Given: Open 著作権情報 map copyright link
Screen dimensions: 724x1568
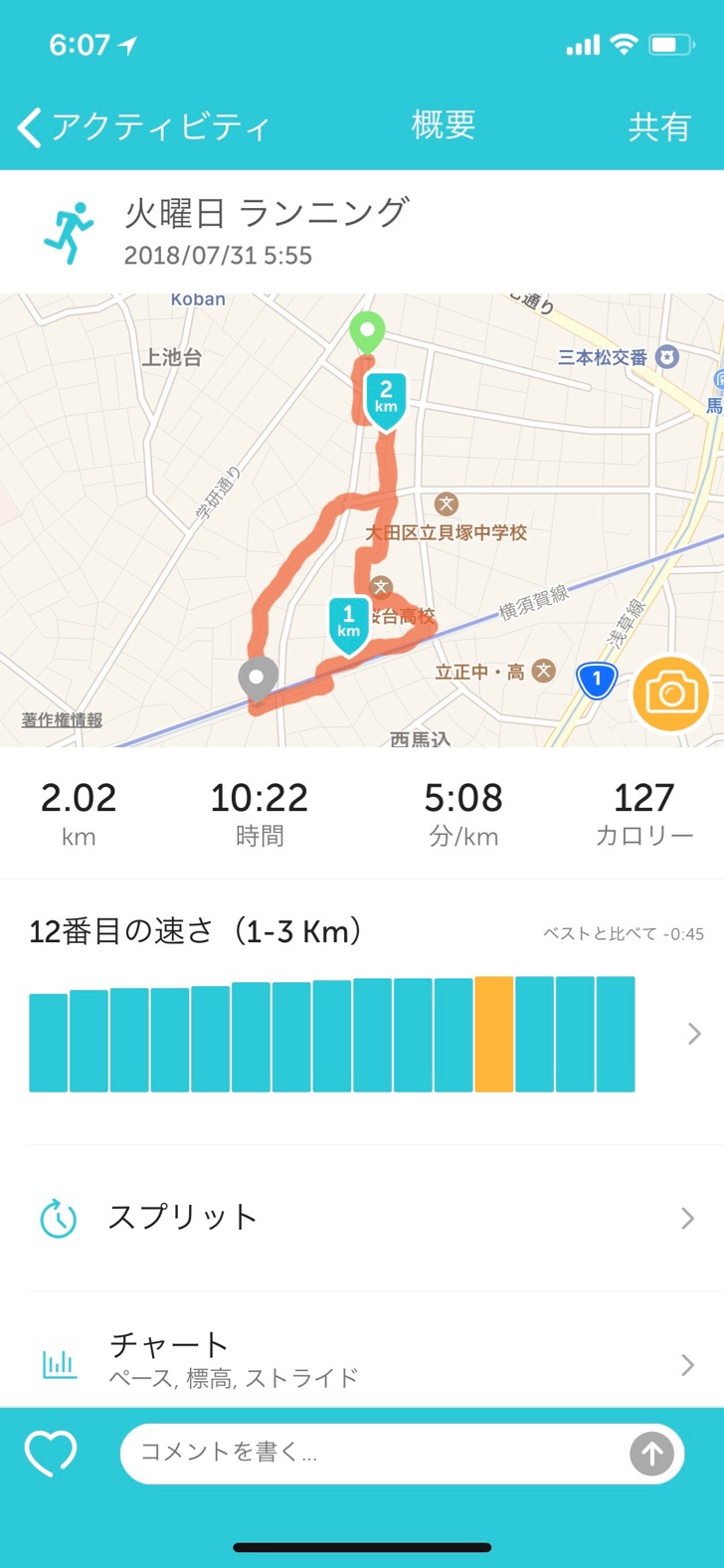Looking at the screenshot, I should click(x=62, y=719).
